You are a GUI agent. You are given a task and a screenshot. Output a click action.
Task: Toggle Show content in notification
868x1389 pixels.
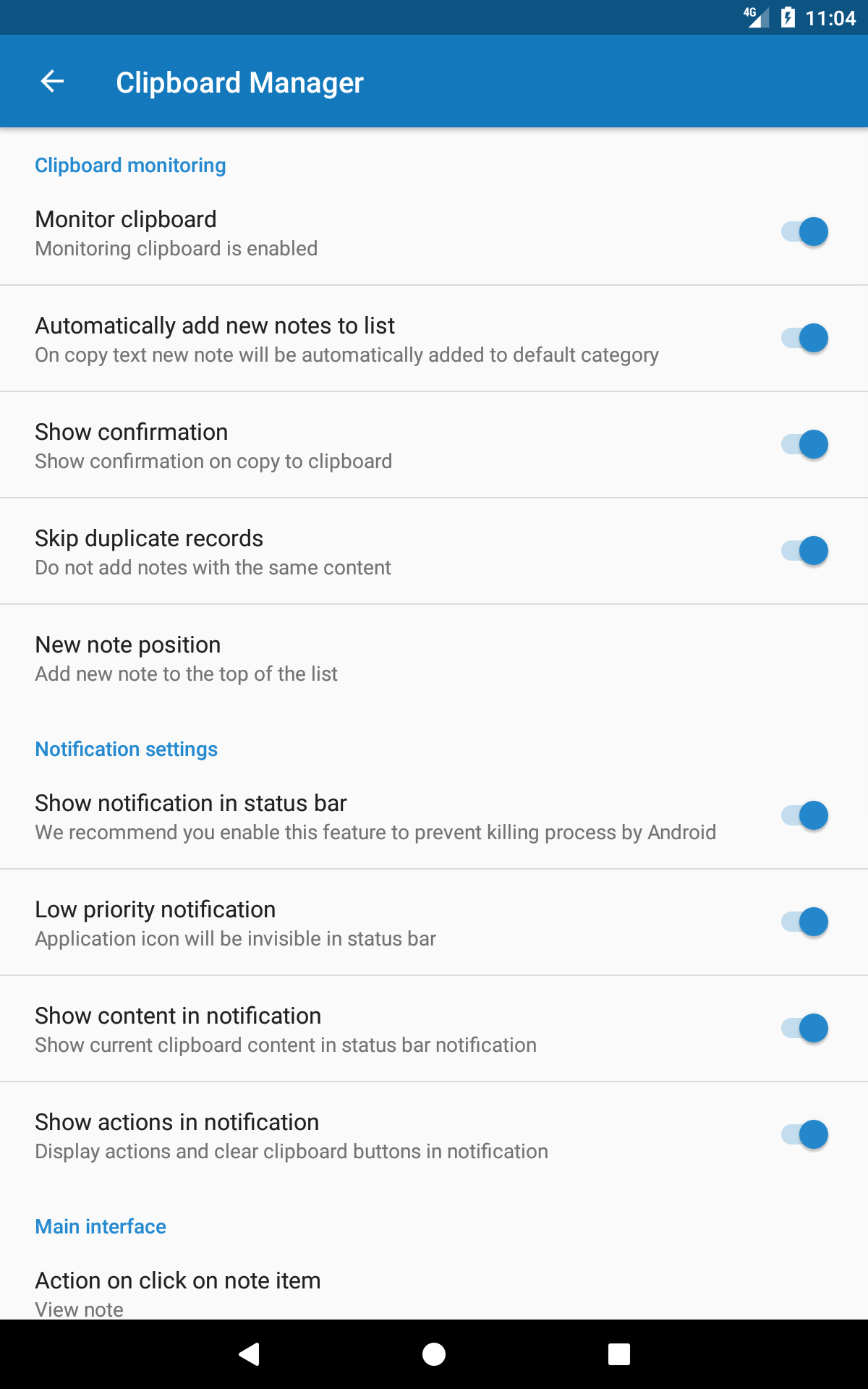pyautogui.click(x=804, y=1029)
